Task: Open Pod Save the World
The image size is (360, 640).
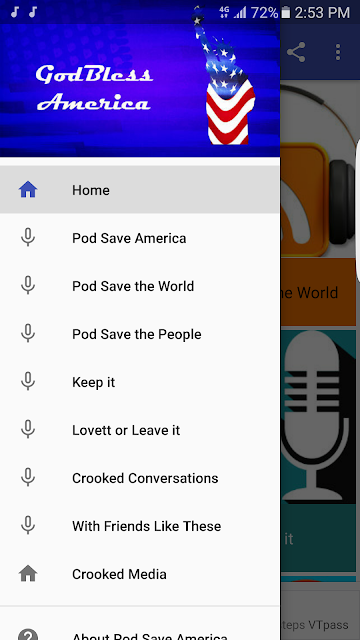Action: click(140, 286)
